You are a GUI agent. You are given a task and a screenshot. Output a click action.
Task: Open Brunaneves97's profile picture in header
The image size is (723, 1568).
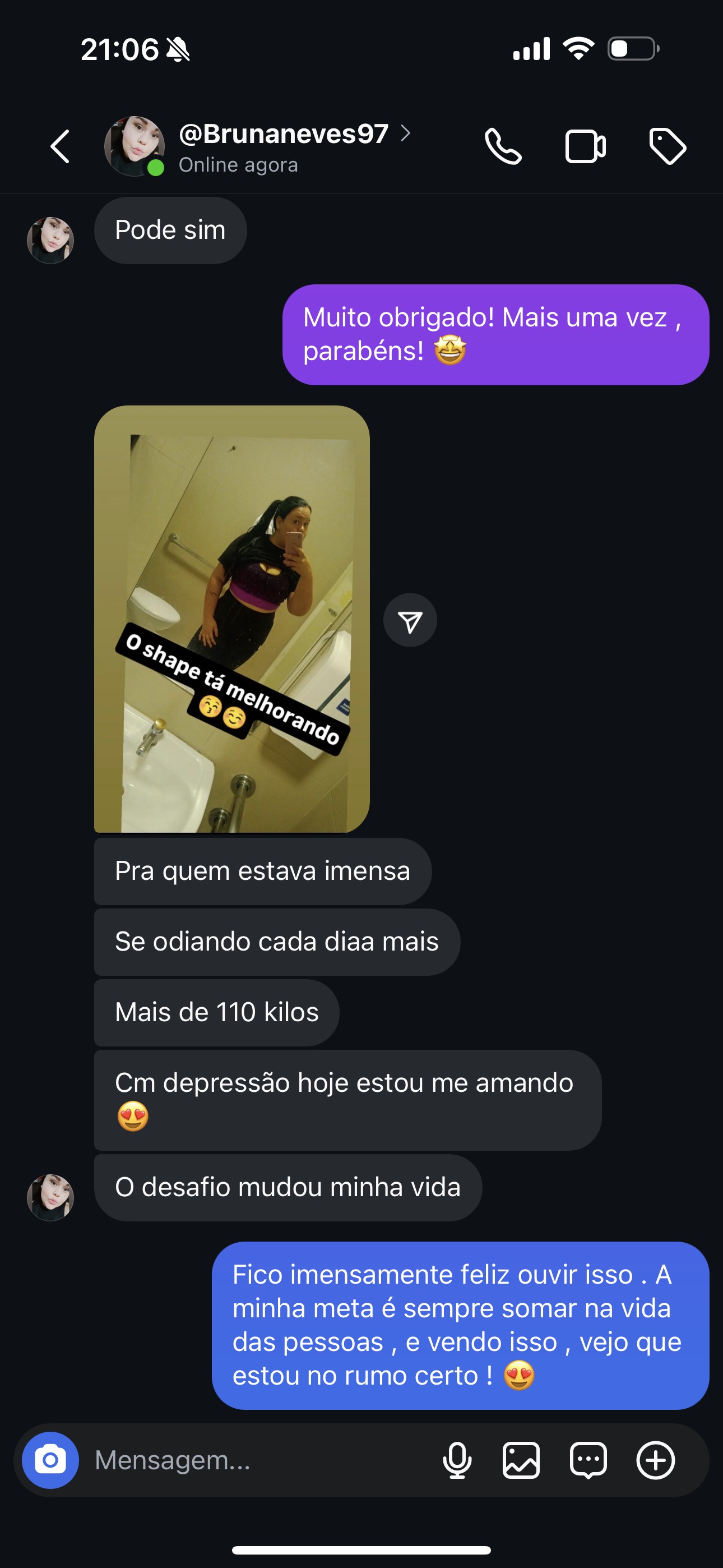point(137,146)
